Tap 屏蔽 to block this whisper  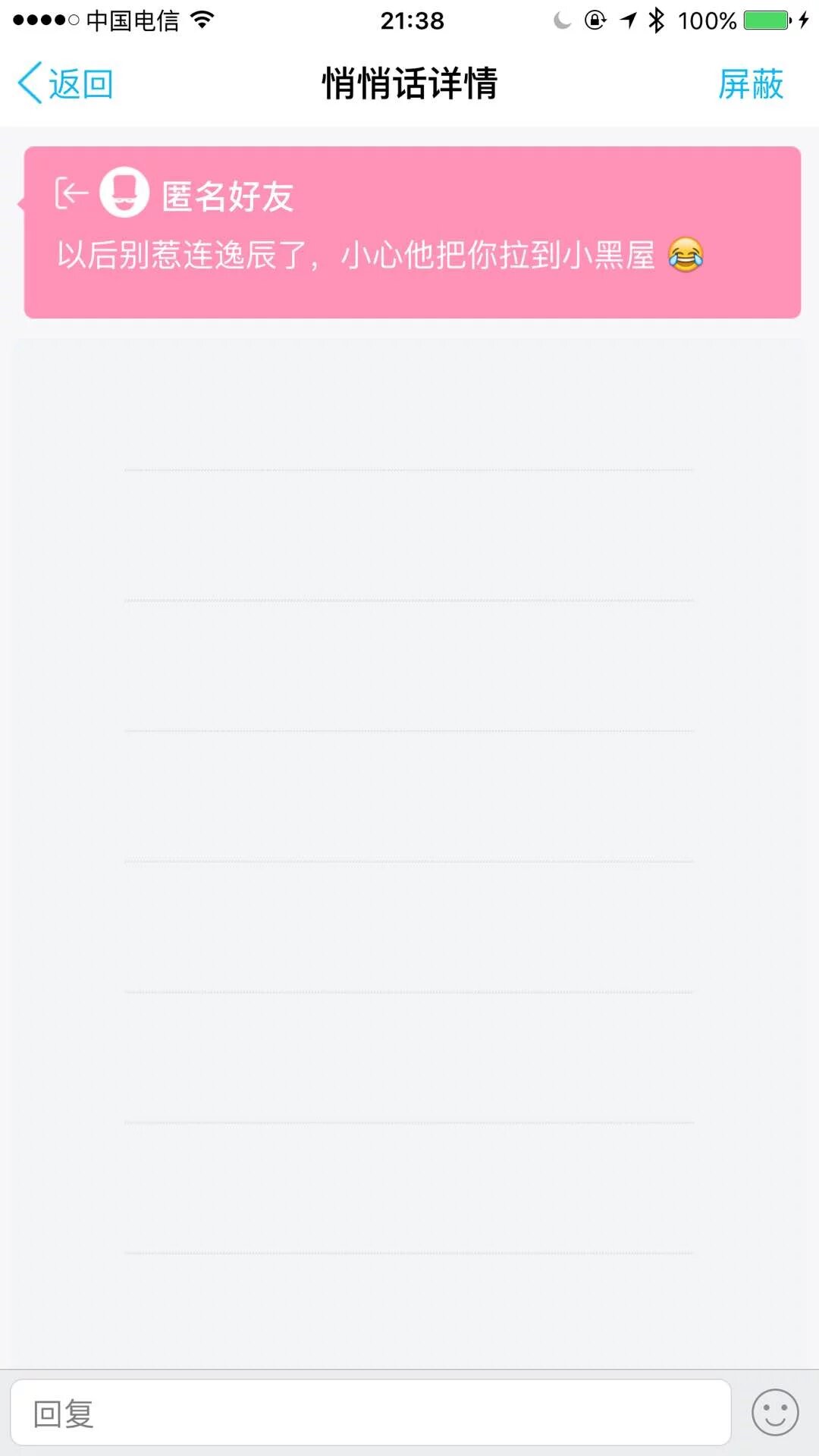[750, 83]
